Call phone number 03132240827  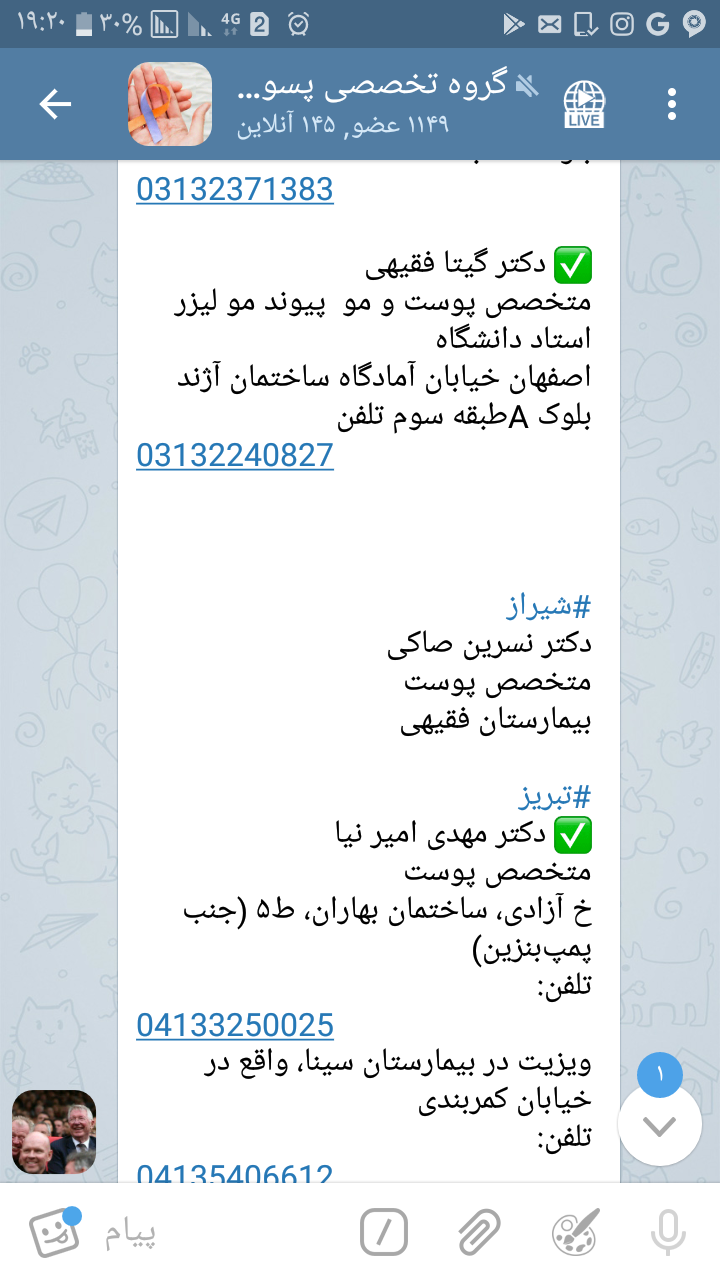(x=235, y=456)
